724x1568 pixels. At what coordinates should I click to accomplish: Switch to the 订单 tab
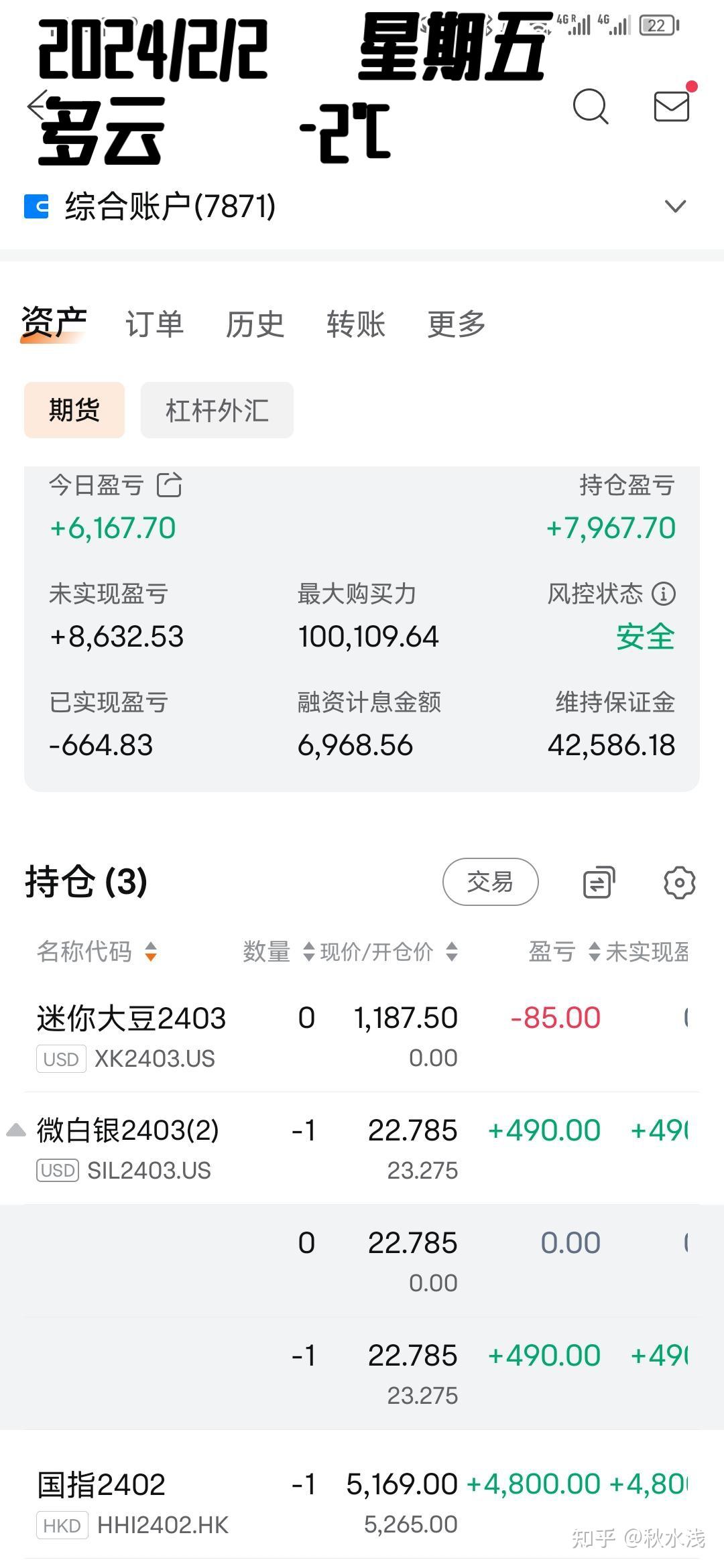(154, 324)
